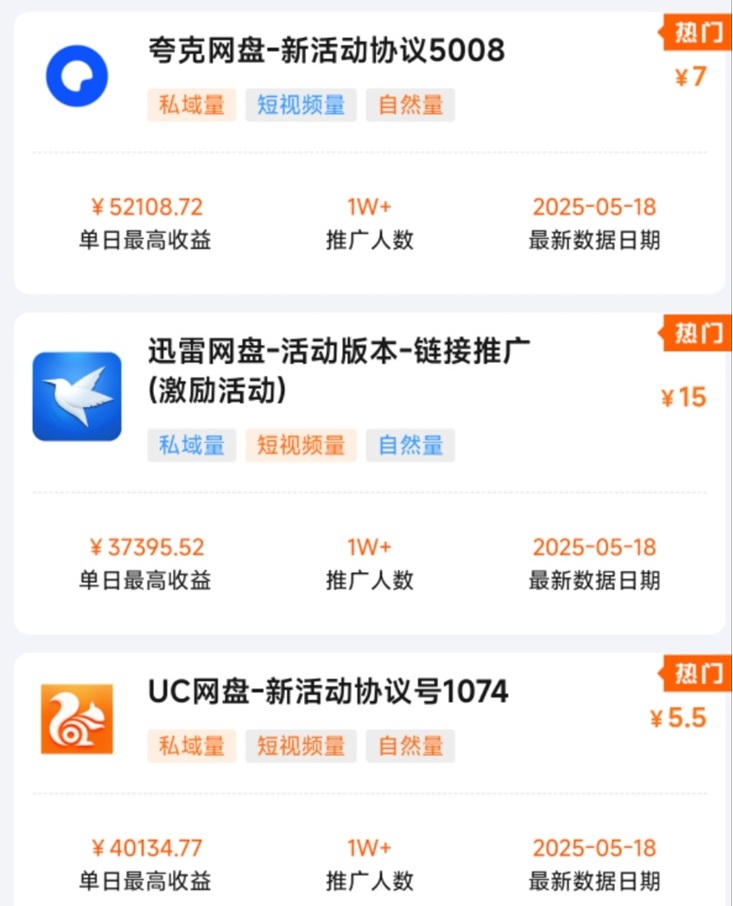Toggle the 自然量 tag on UC网盘
Image resolution: width=733 pixels, height=906 pixels.
(410, 746)
